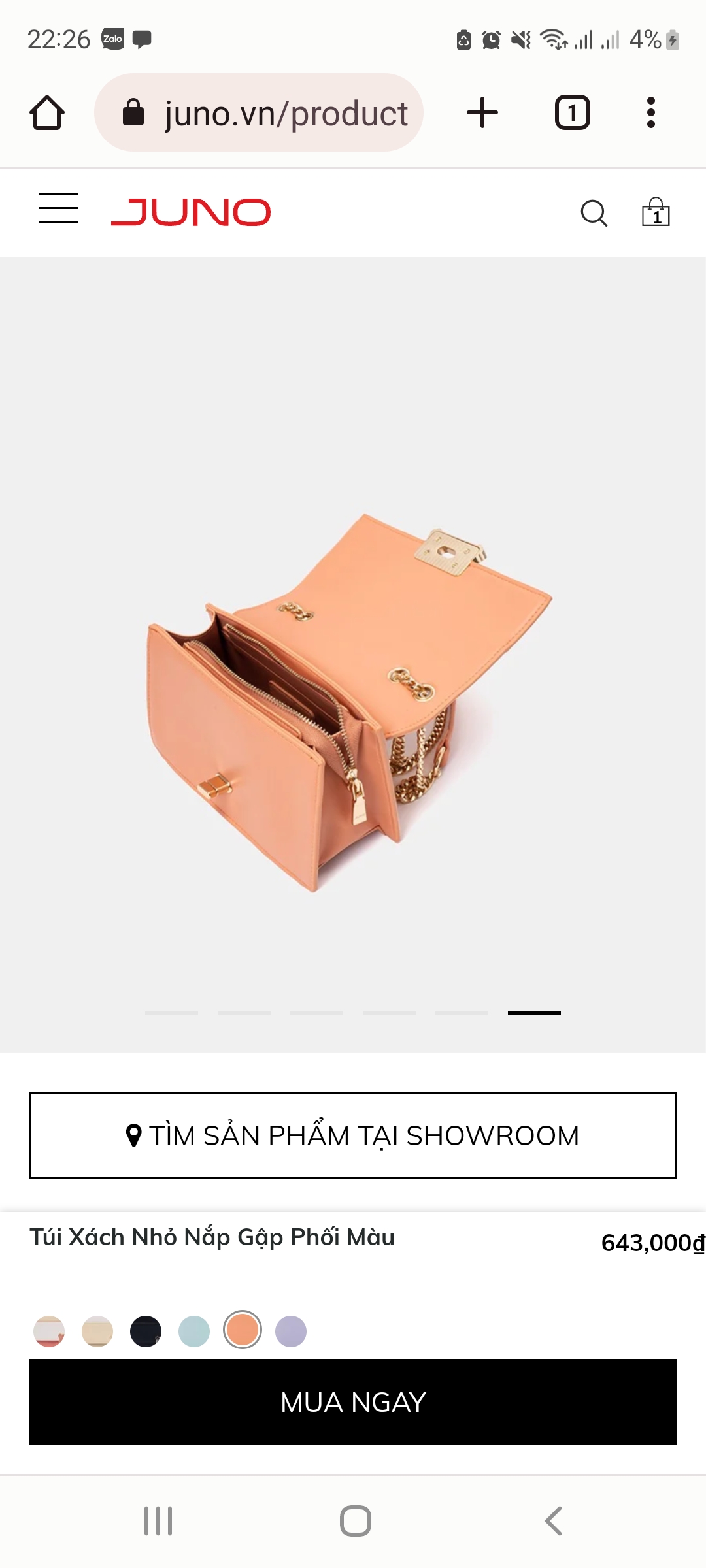Open a new browser tab
The width and height of the screenshot is (706, 1568).
(x=482, y=112)
